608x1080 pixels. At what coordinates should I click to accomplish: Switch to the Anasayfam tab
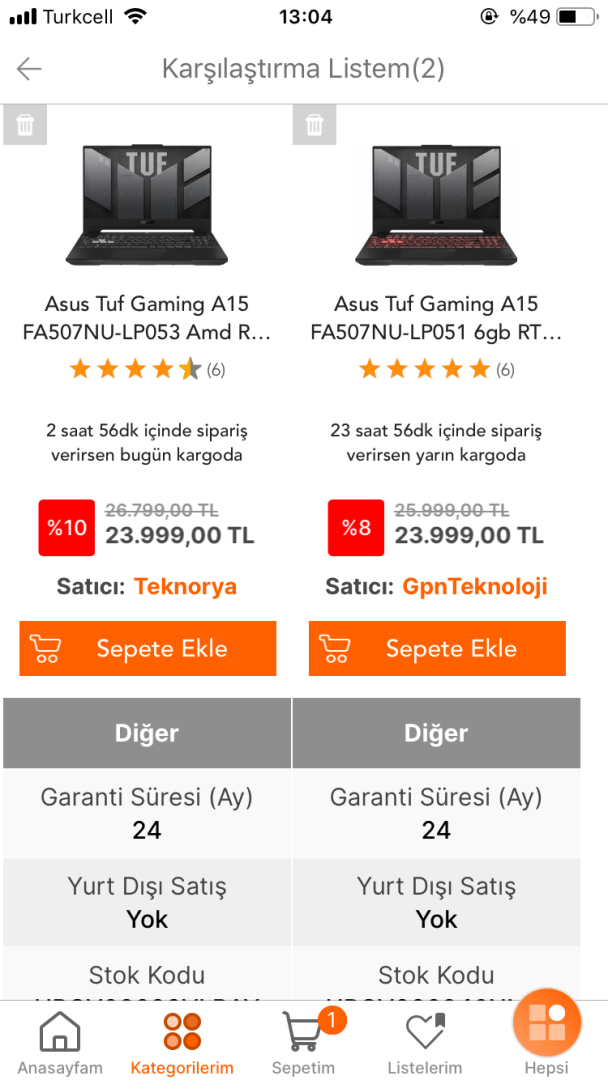(60, 1042)
